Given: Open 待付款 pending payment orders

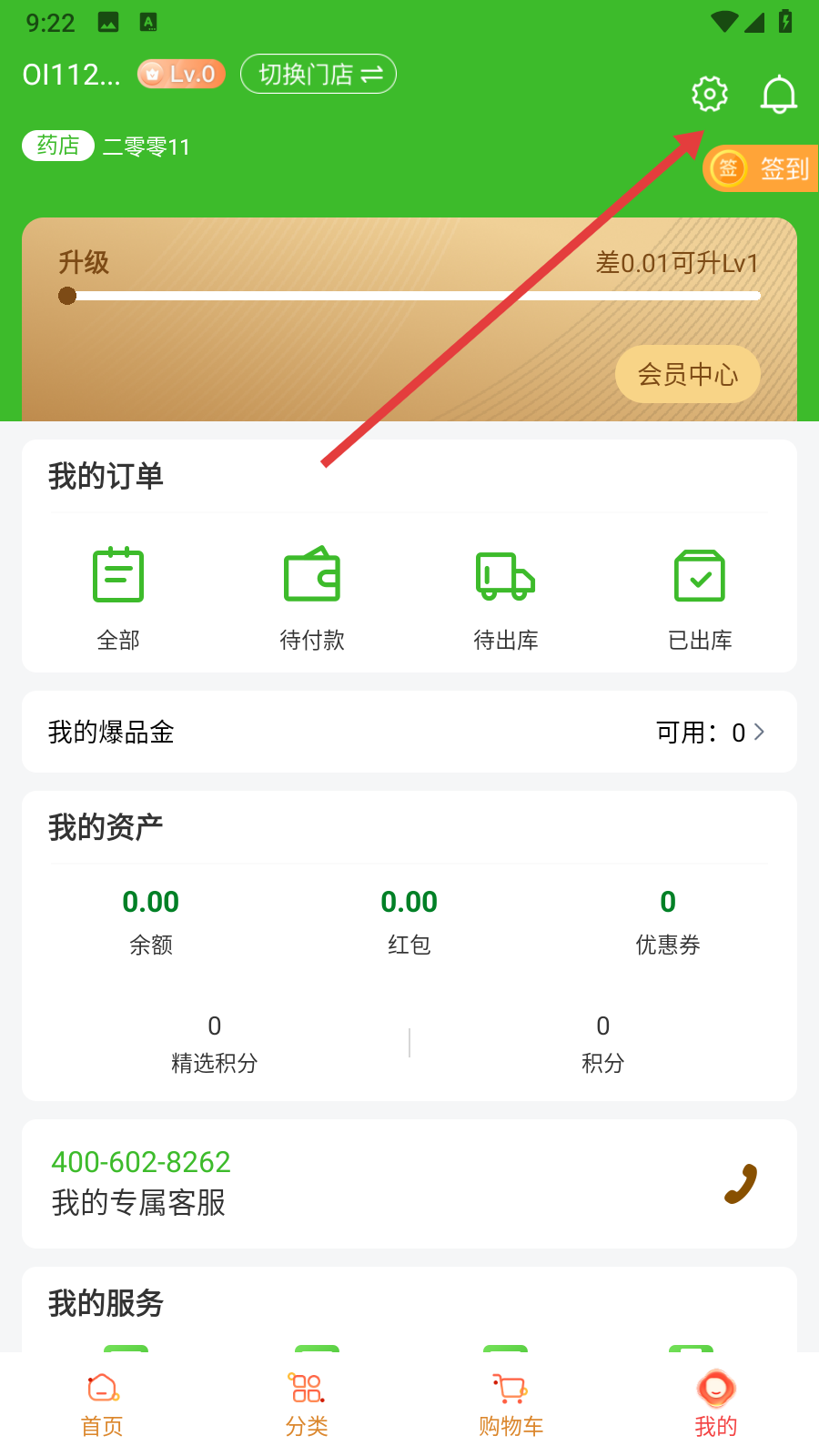Looking at the screenshot, I should 312,597.
